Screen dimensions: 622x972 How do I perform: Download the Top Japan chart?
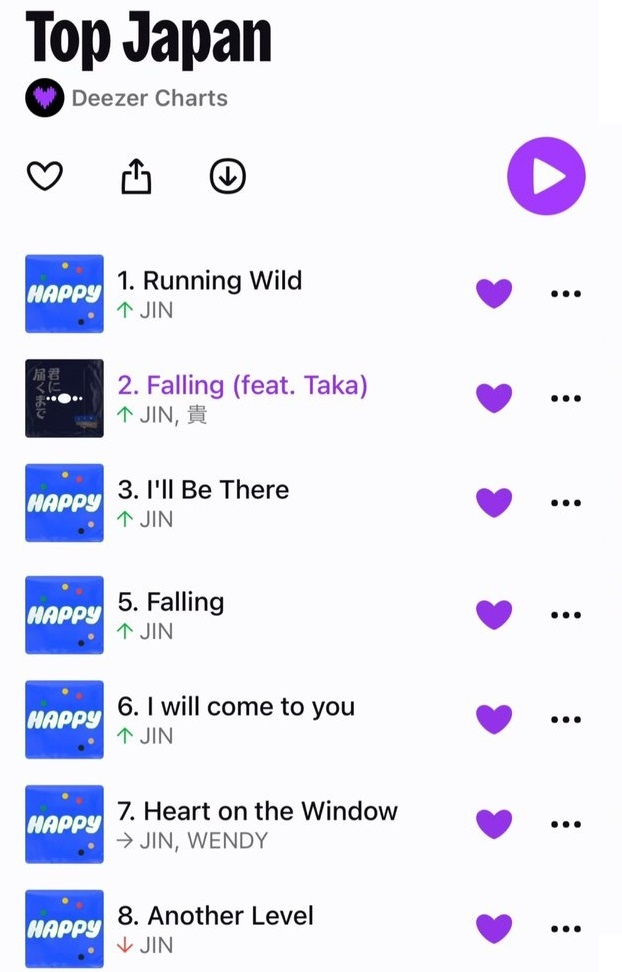click(228, 177)
